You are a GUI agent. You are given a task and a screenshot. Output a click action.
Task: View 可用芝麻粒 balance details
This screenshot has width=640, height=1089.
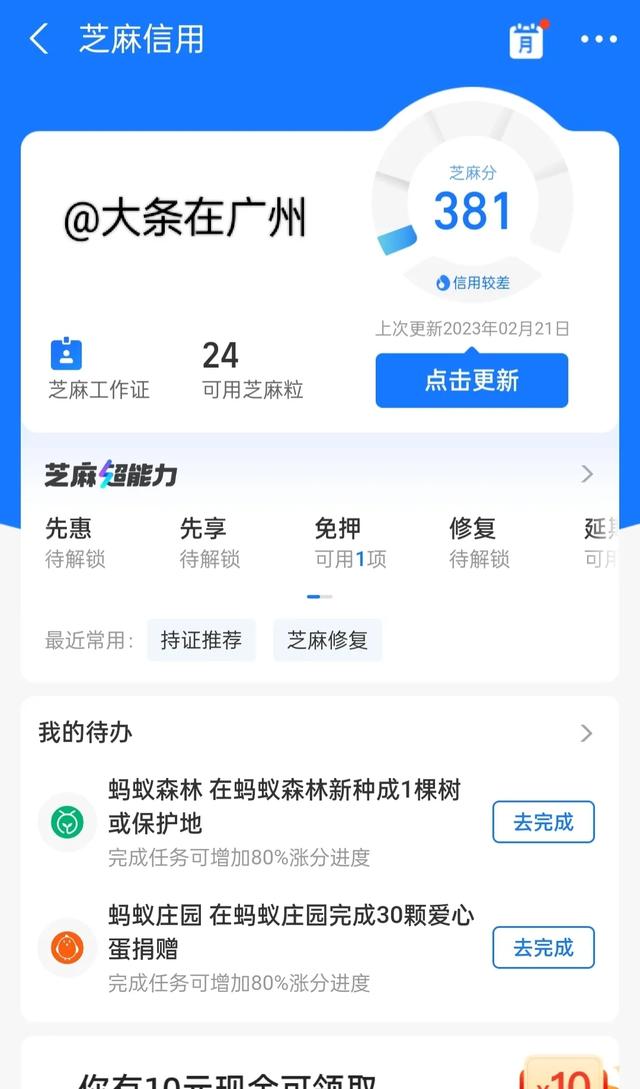253,369
